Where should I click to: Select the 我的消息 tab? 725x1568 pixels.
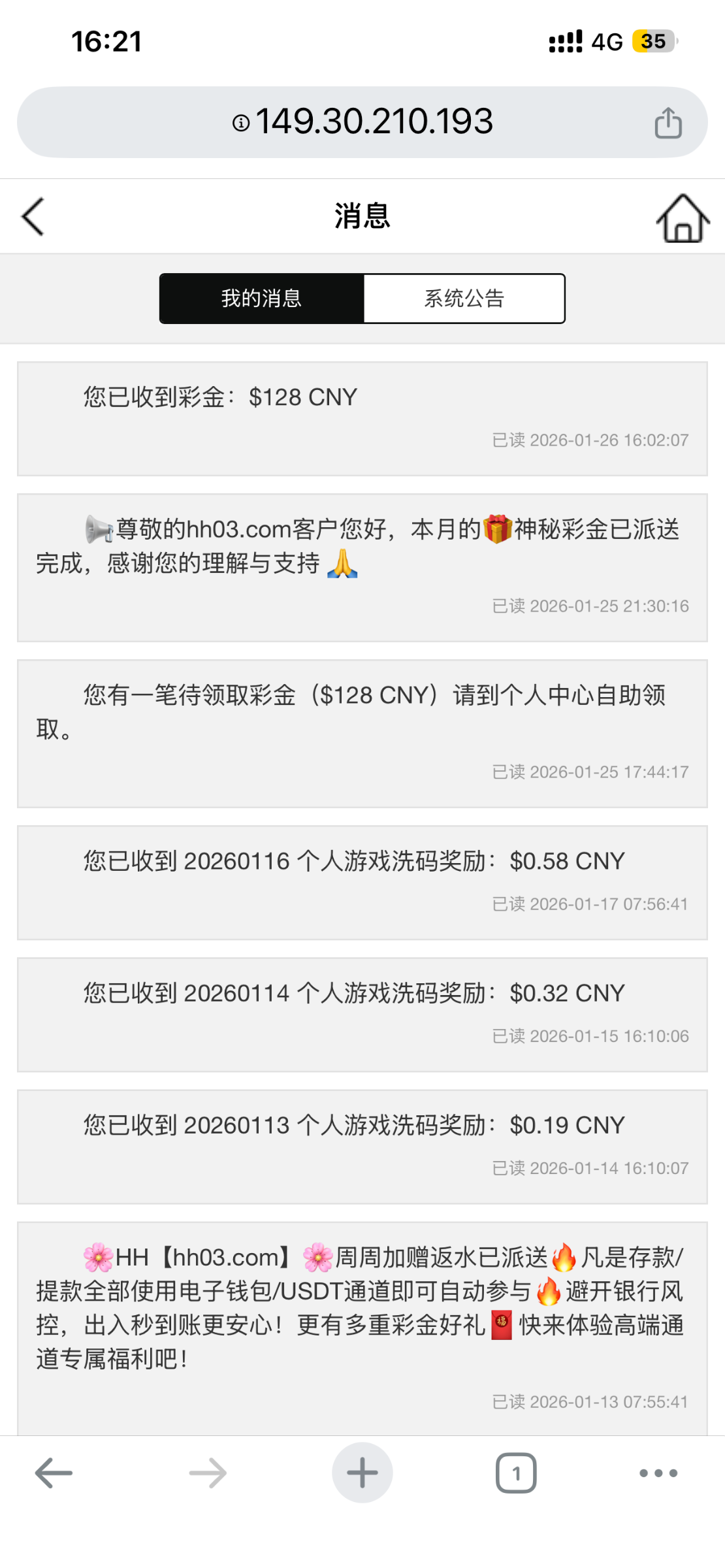tap(261, 299)
